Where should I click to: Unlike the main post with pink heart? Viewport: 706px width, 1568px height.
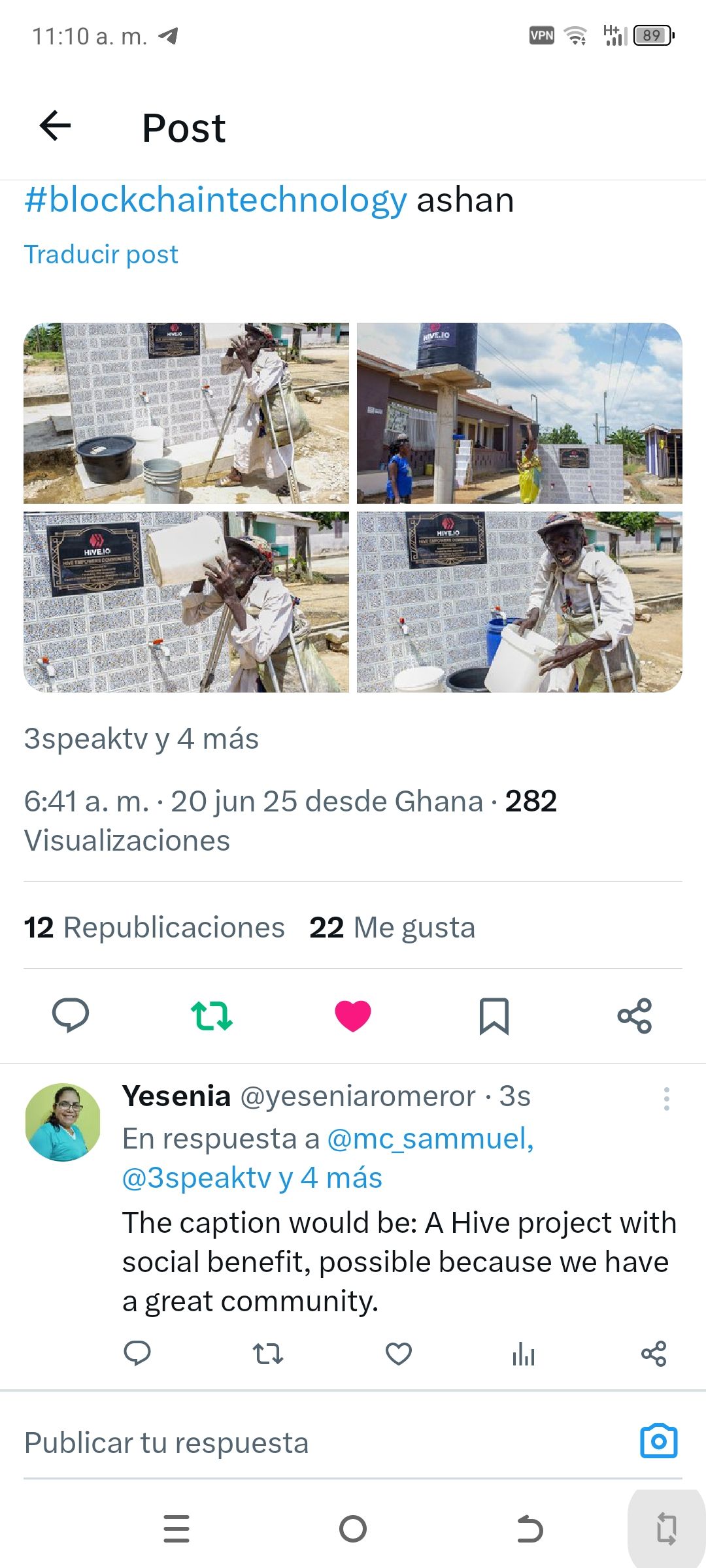click(353, 1015)
